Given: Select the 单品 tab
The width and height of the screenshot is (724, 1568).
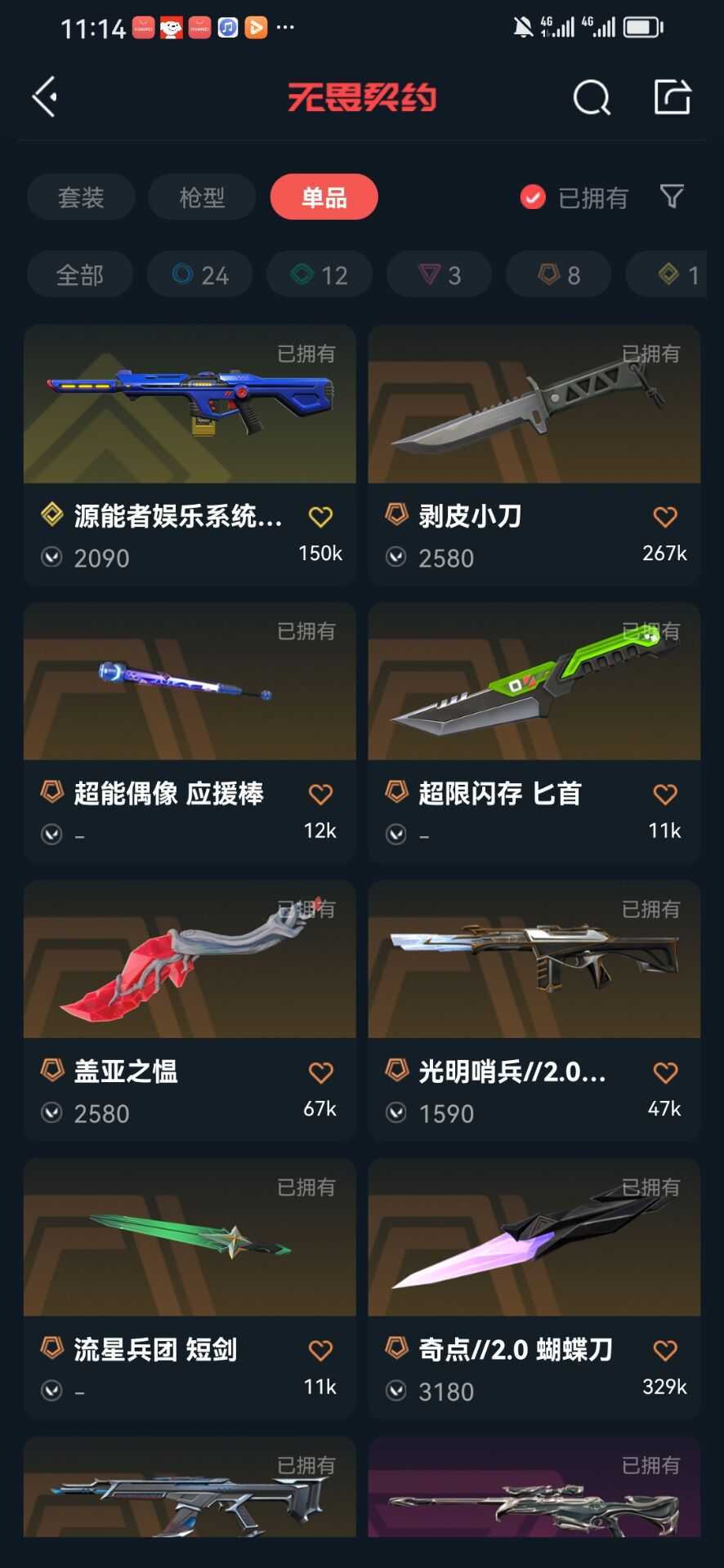Looking at the screenshot, I should [x=324, y=197].
